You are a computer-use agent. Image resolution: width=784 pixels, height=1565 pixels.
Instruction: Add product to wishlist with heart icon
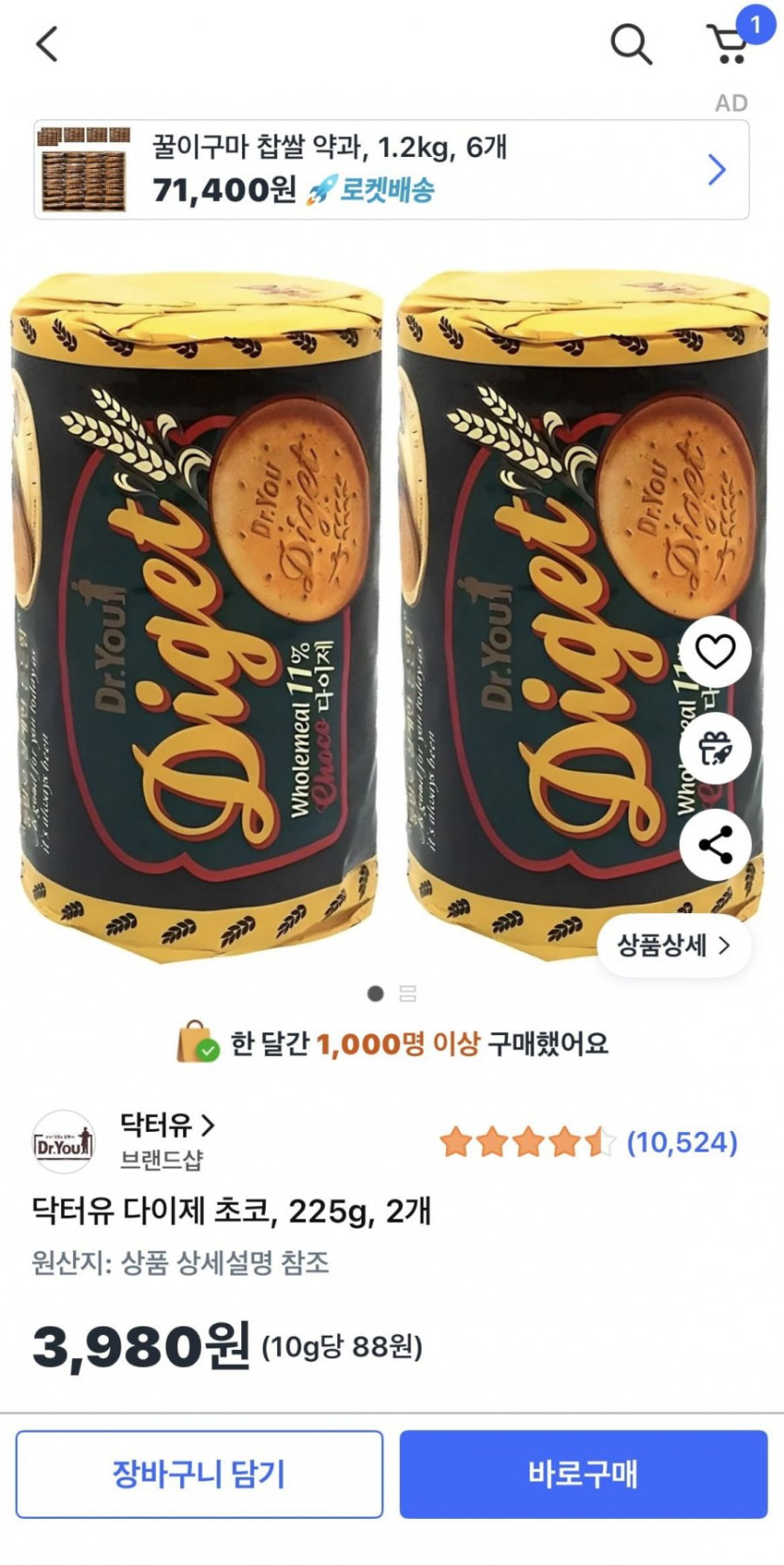715,651
